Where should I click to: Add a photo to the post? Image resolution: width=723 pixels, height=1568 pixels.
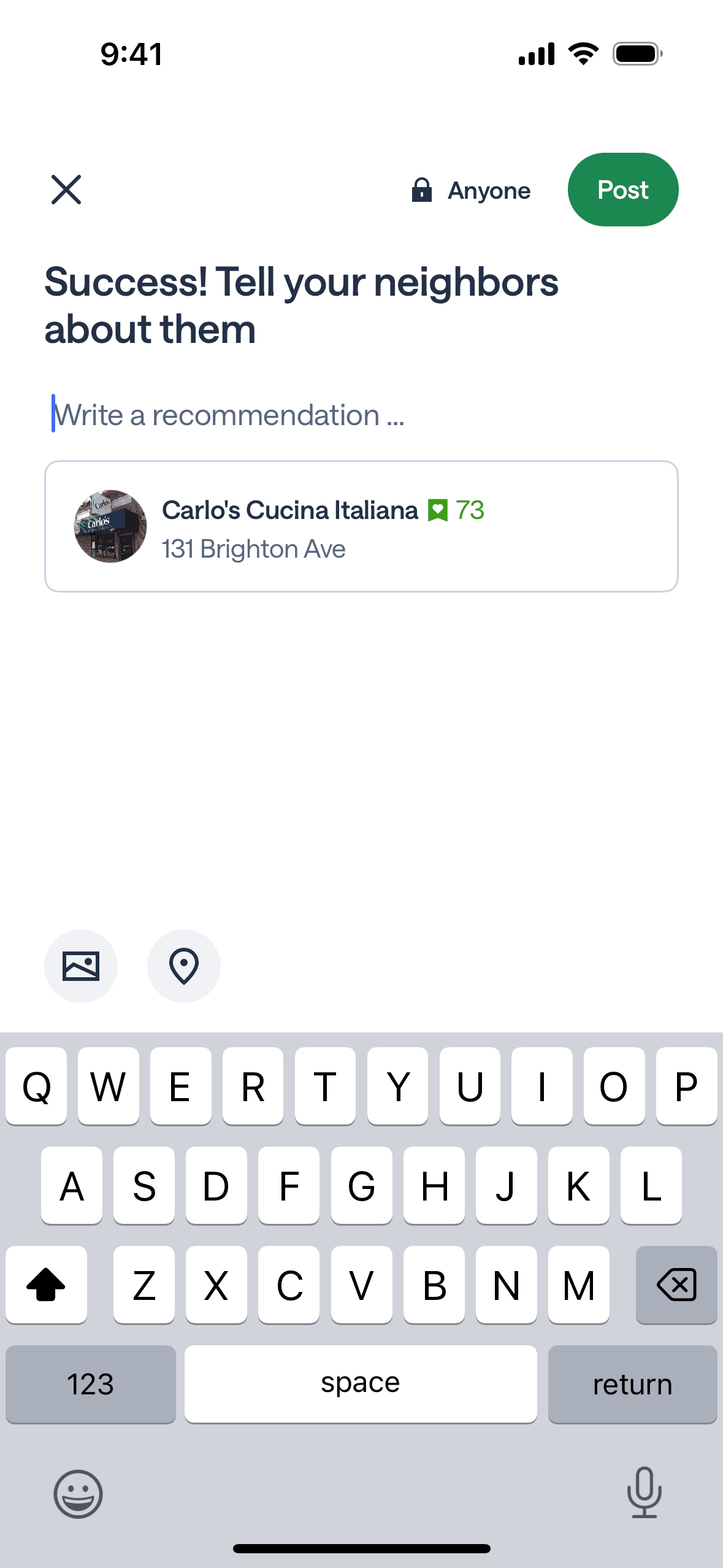81,966
